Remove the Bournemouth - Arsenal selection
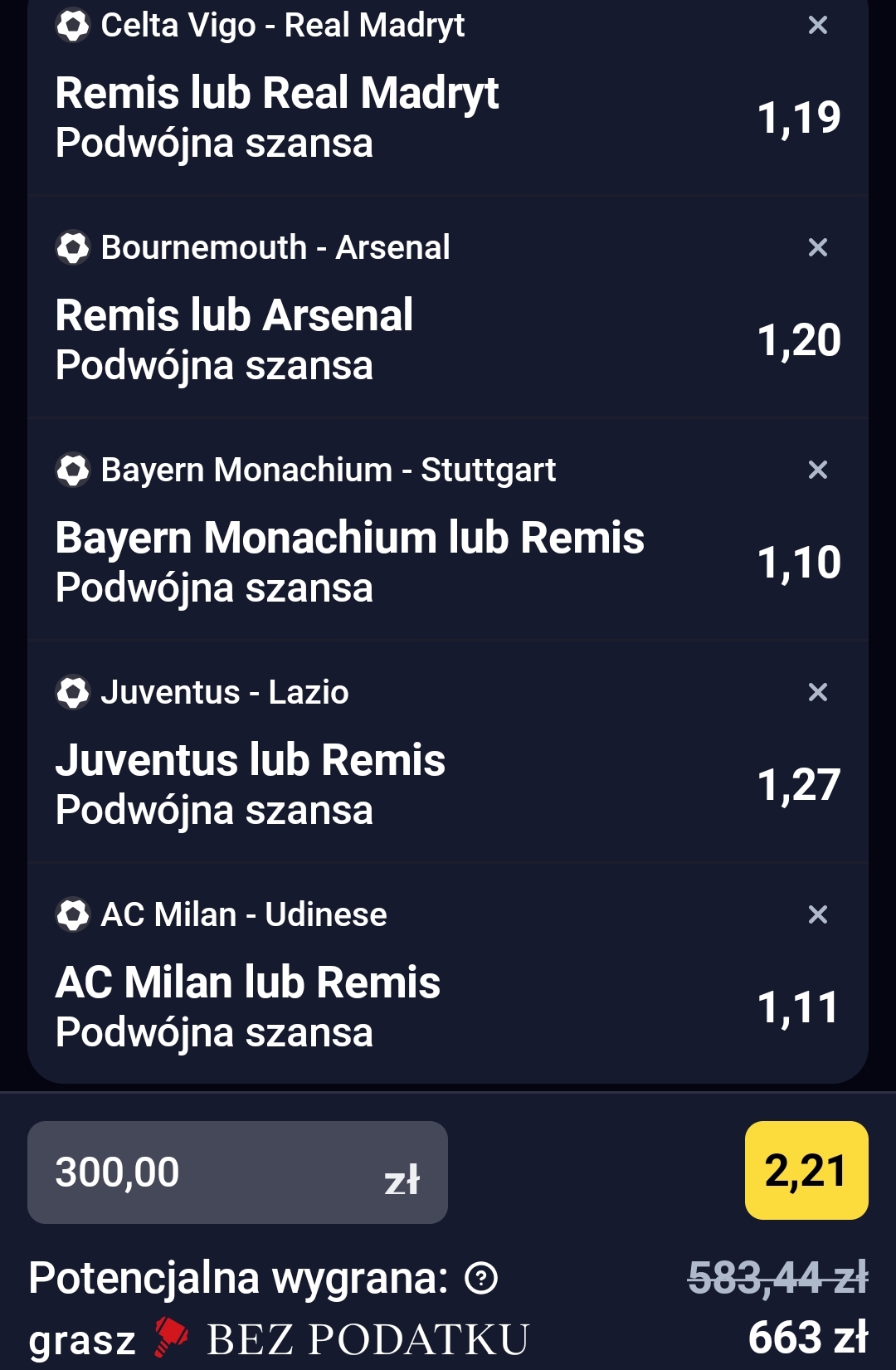This screenshot has height=1370, width=896. [817, 247]
